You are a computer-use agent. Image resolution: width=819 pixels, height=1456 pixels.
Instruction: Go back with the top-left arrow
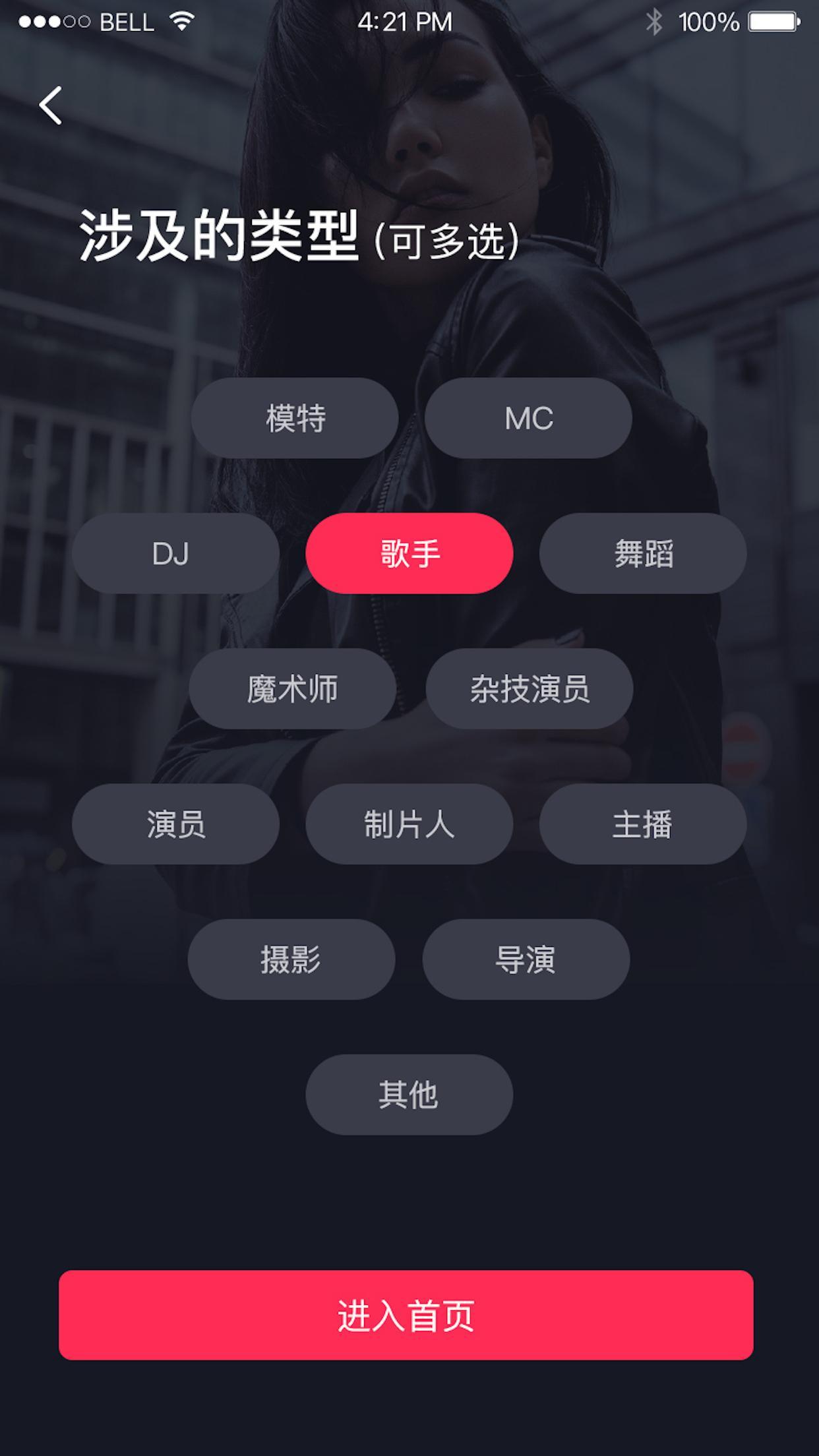(x=51, y=105)
